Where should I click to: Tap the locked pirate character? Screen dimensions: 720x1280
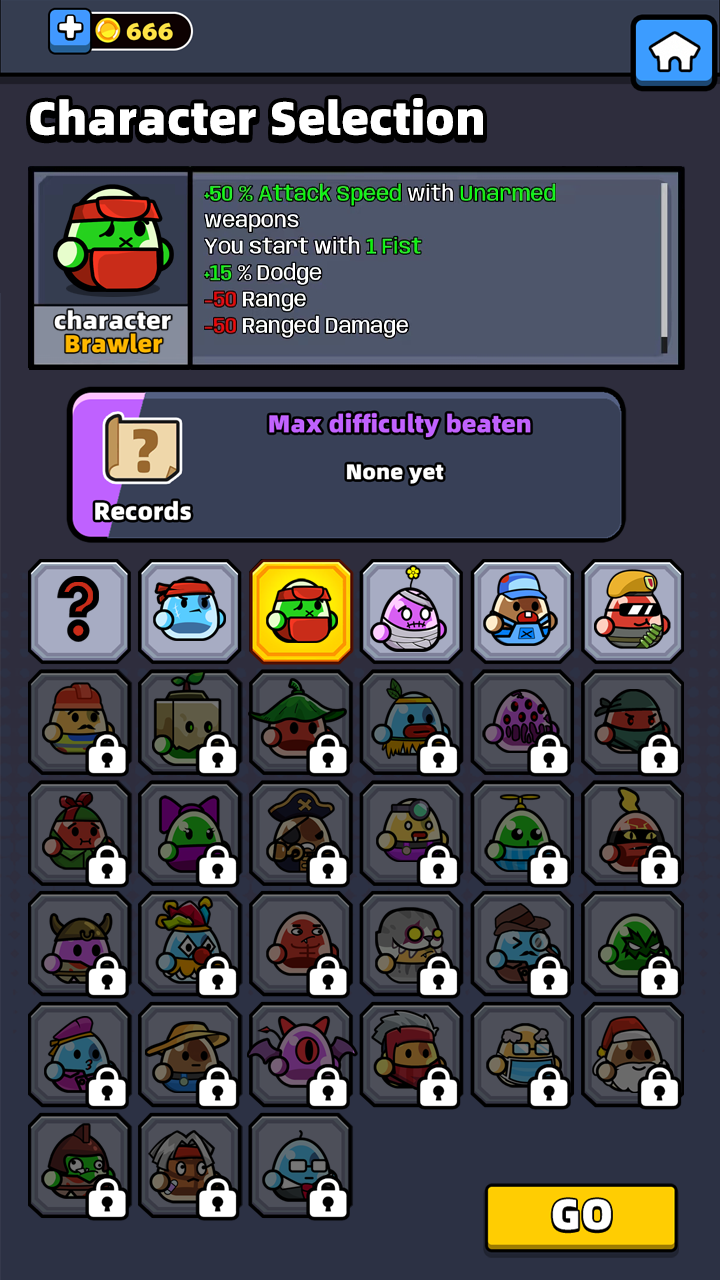pyautogui.click(x=300, y=833)
